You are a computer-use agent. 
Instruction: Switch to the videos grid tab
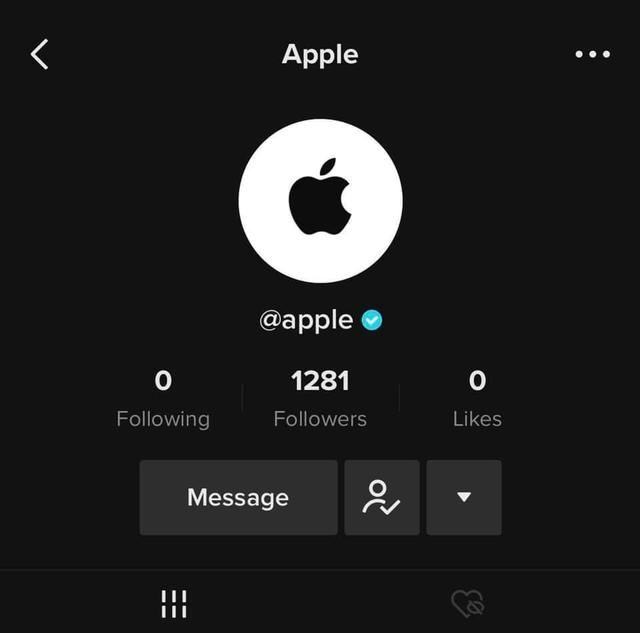174,603
